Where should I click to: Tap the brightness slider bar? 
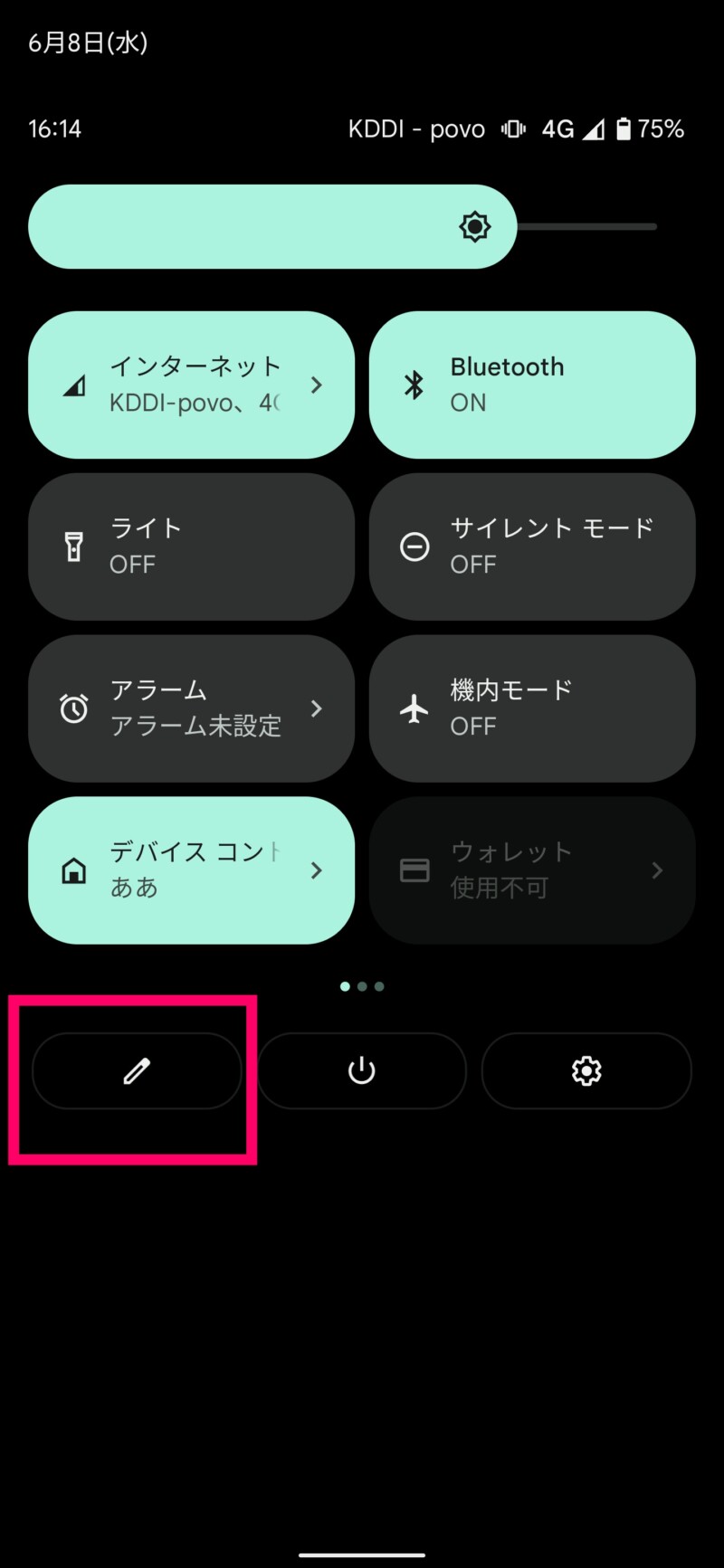click(x=344, y=227)
